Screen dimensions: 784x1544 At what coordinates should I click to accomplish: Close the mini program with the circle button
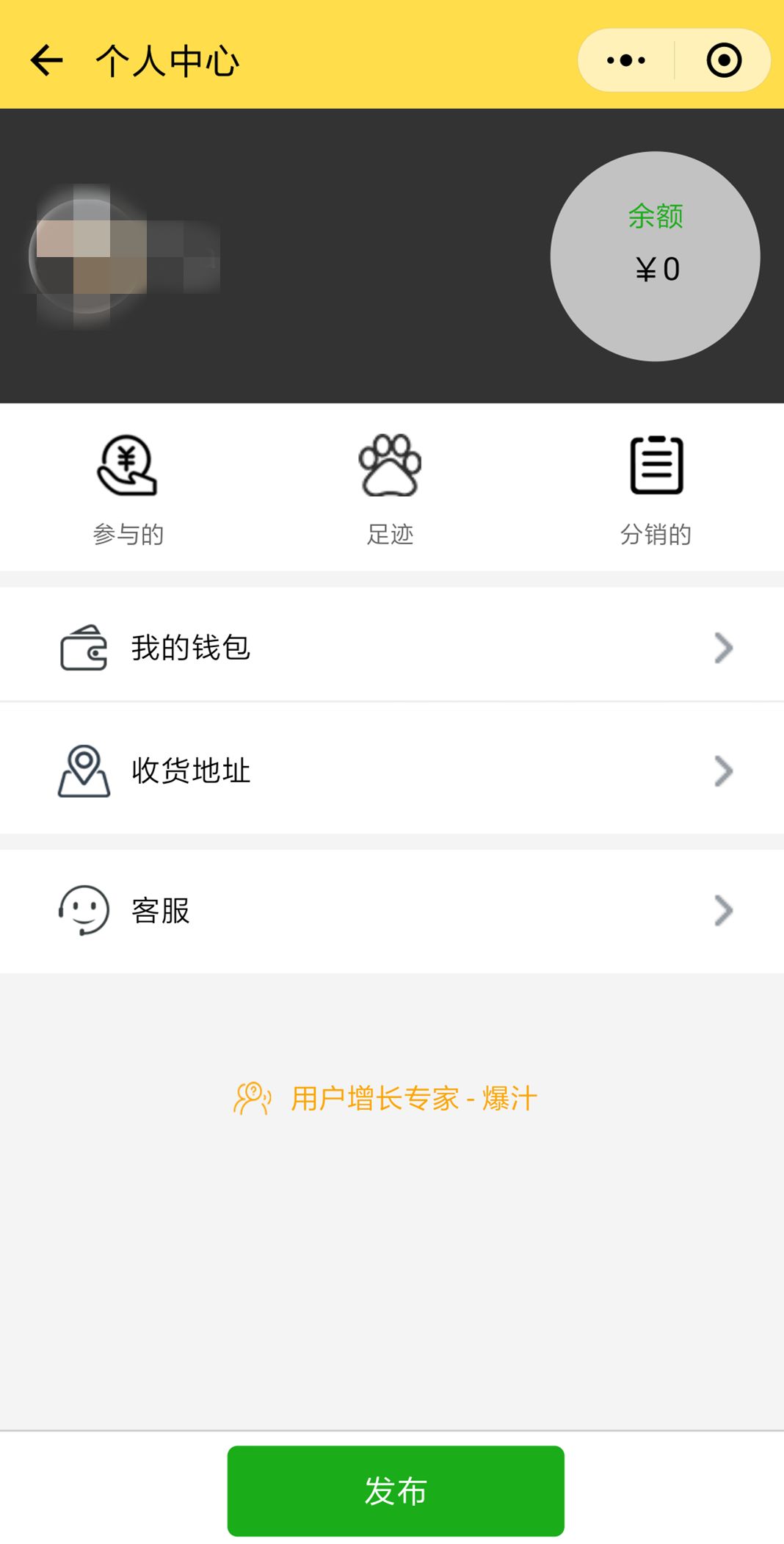724,60
